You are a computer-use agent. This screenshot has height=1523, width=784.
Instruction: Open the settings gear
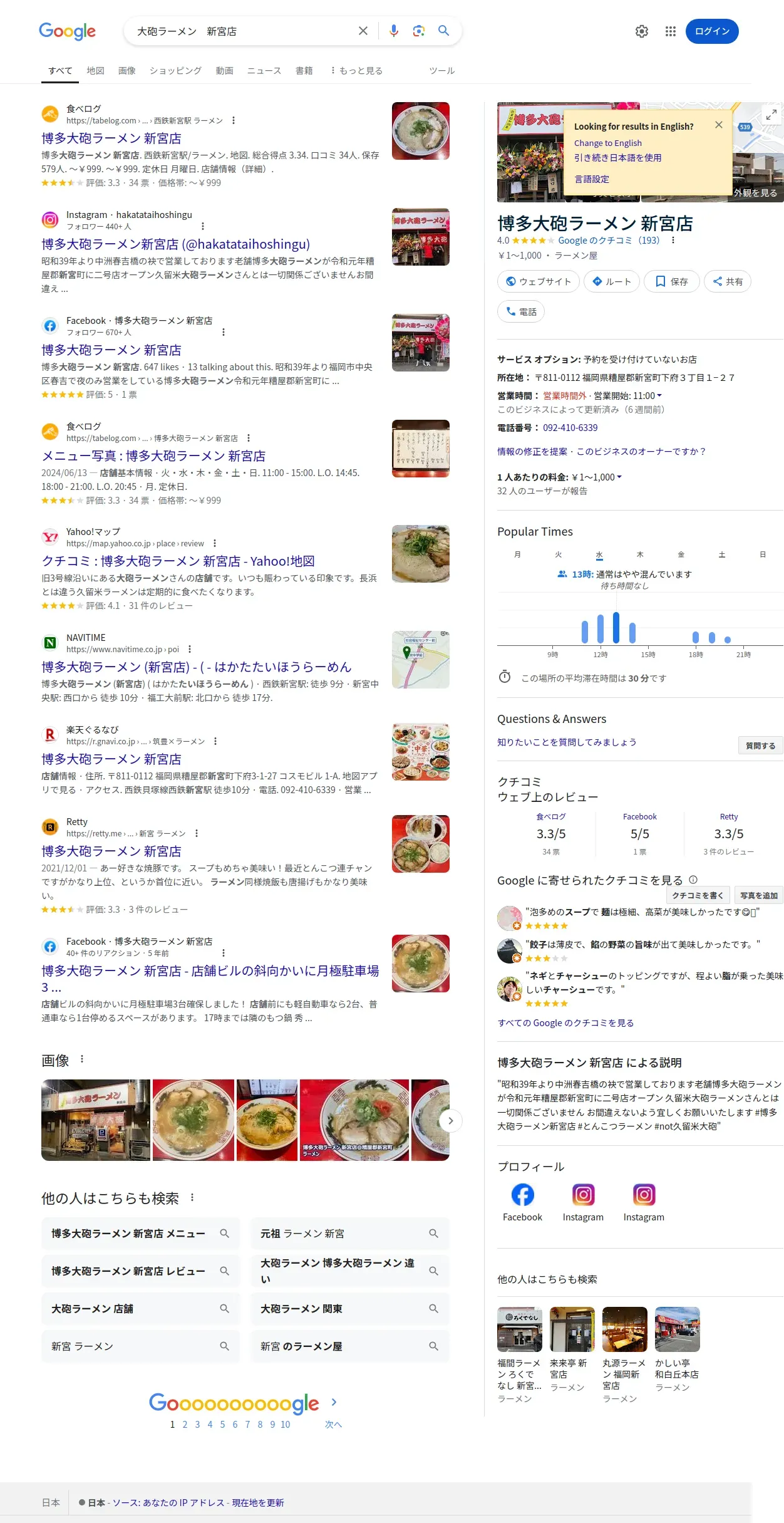click(x=642, y=31)
